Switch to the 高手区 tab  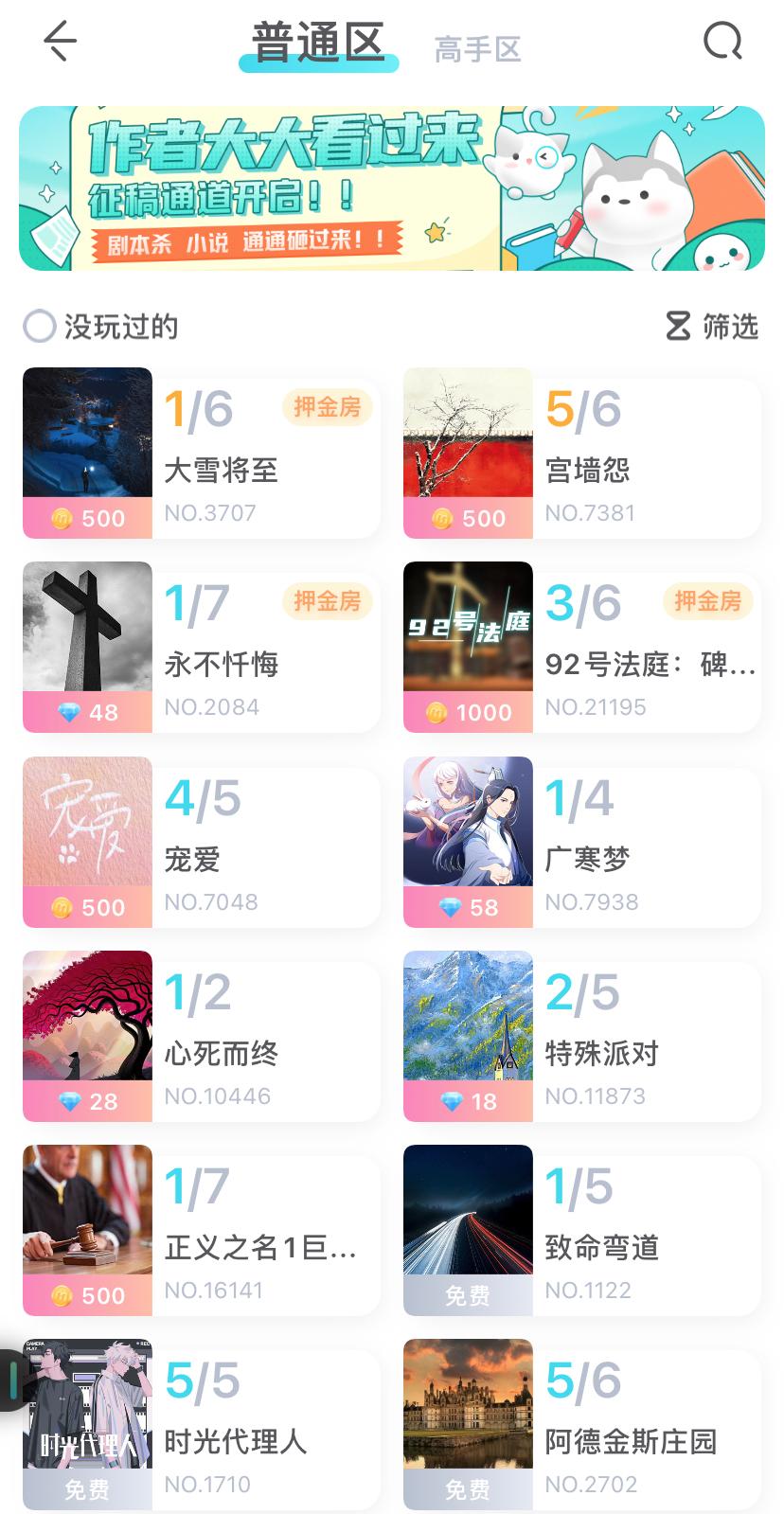pyautogui.click(x=477, y=50)
